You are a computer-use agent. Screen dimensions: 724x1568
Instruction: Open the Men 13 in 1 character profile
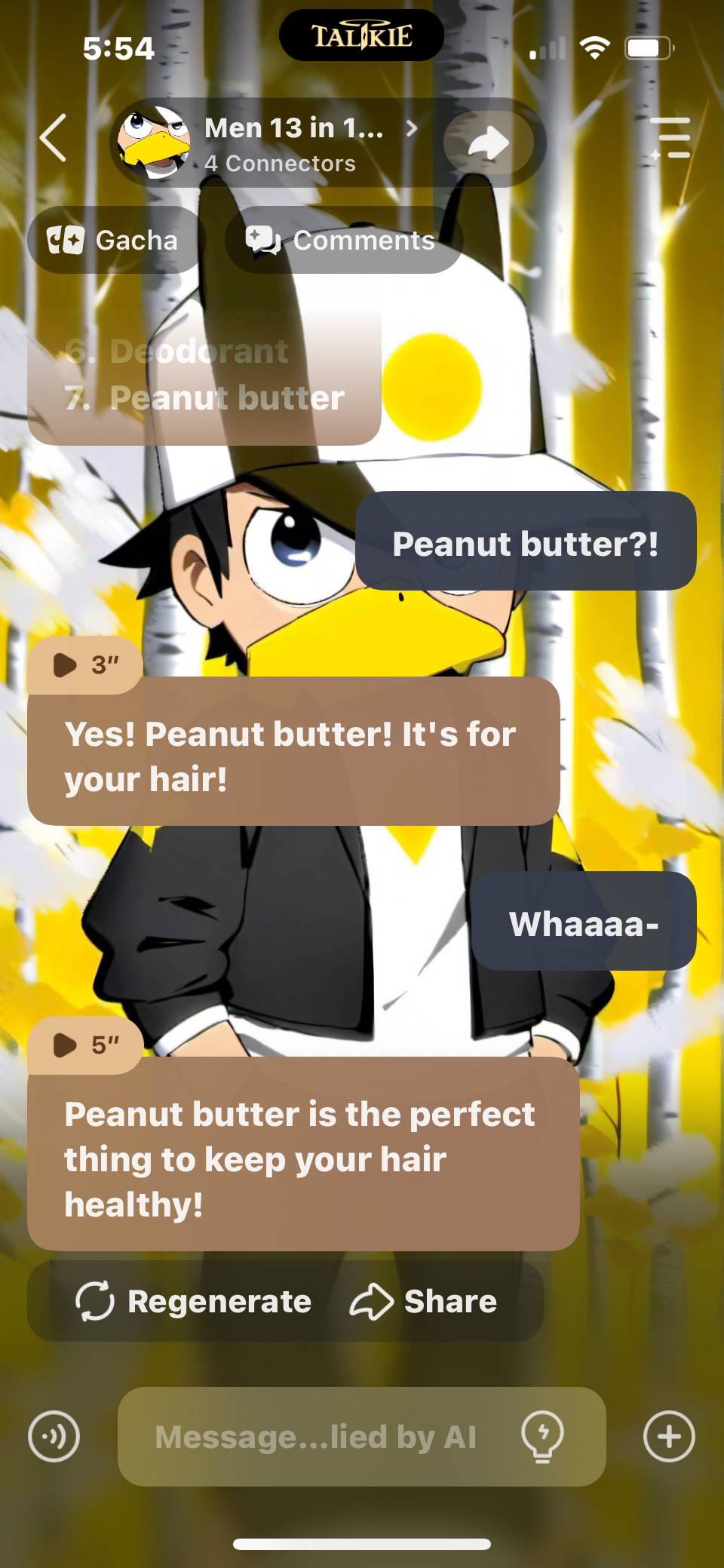(x=271, y=143)
